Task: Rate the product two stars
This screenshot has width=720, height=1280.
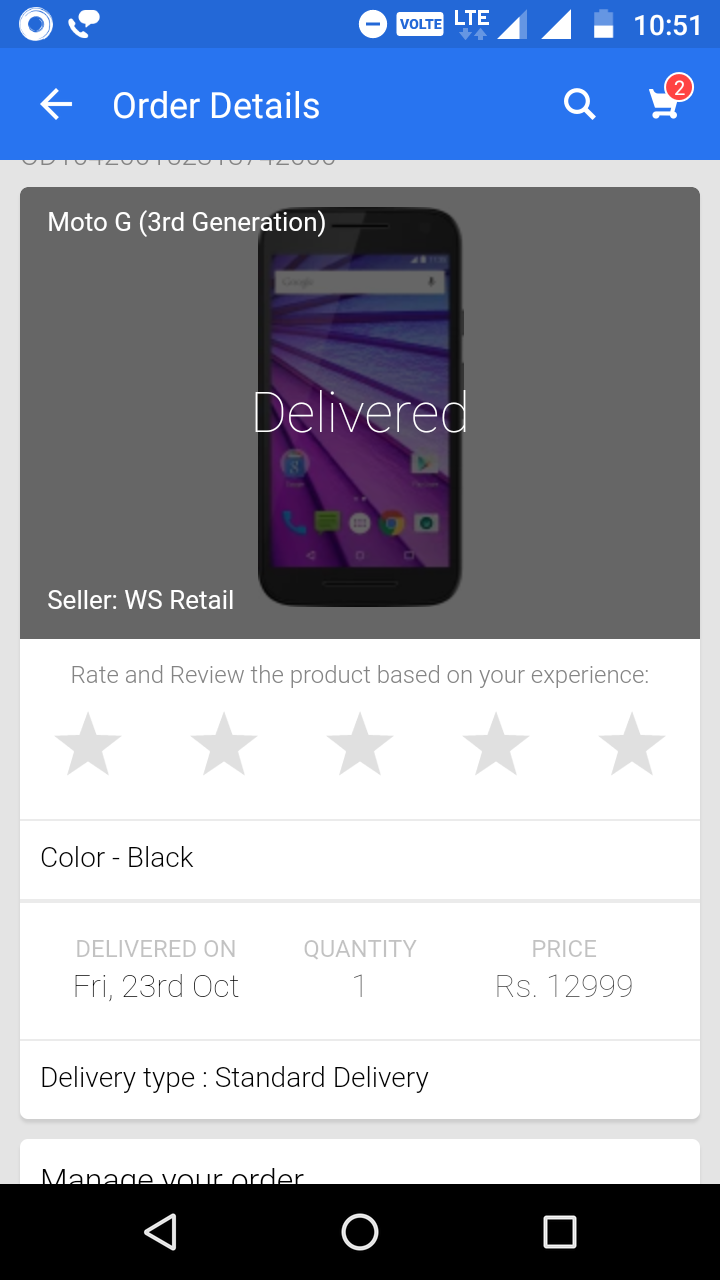Action: click(224, 744)
